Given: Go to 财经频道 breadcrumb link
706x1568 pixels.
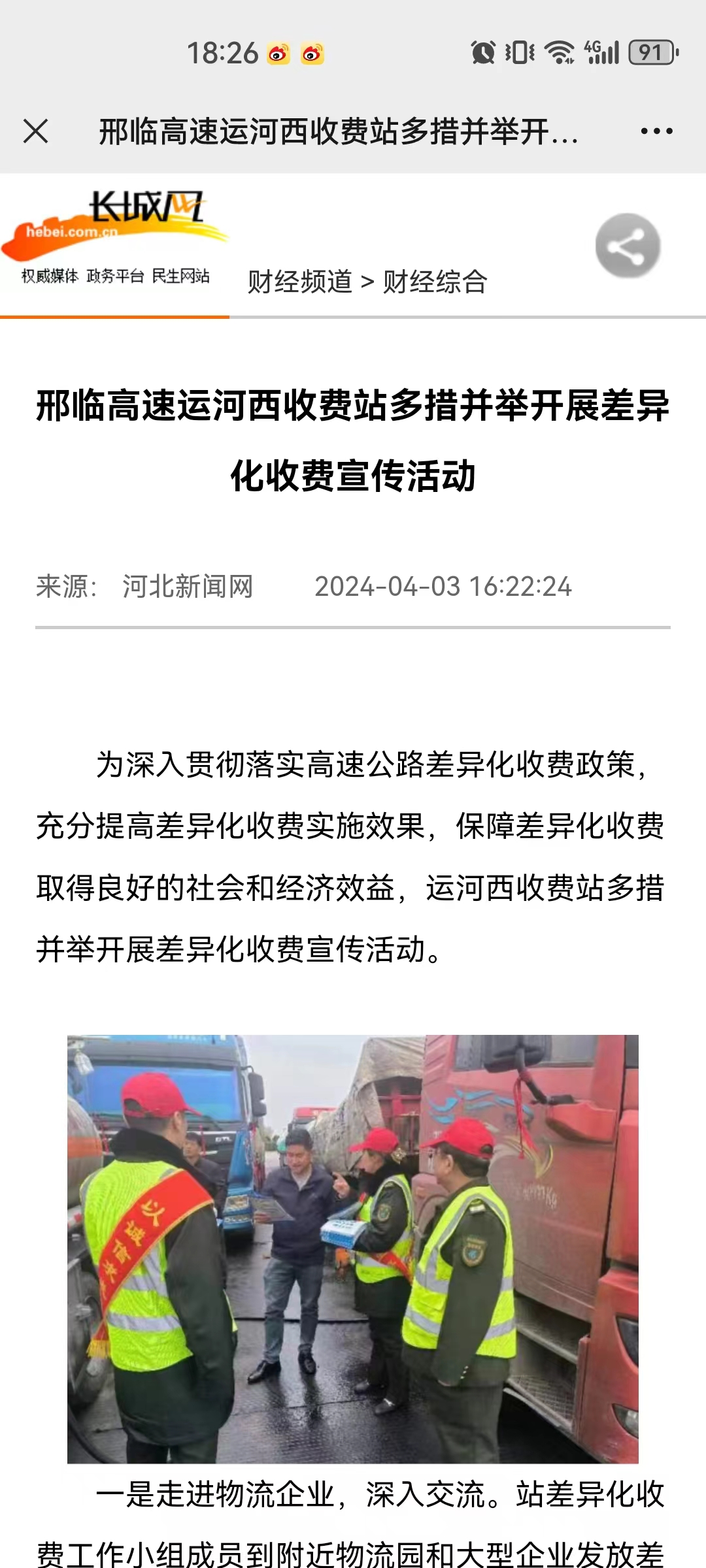Looking at the screenshot, I should pyautogui.click(x=300, y=282).
